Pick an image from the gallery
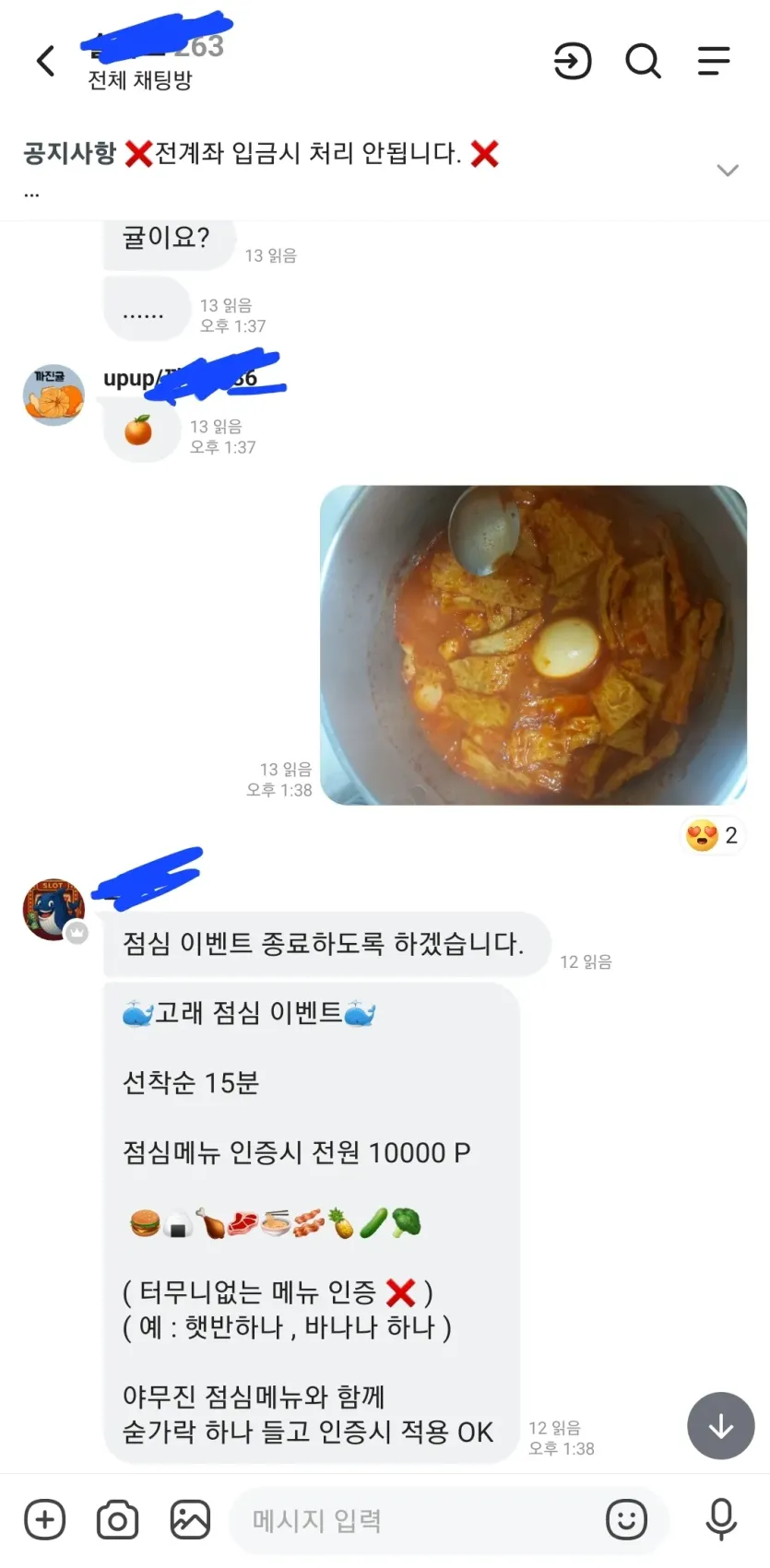The height and width of the screenshot is (1568, 770). coord(190,1520)
